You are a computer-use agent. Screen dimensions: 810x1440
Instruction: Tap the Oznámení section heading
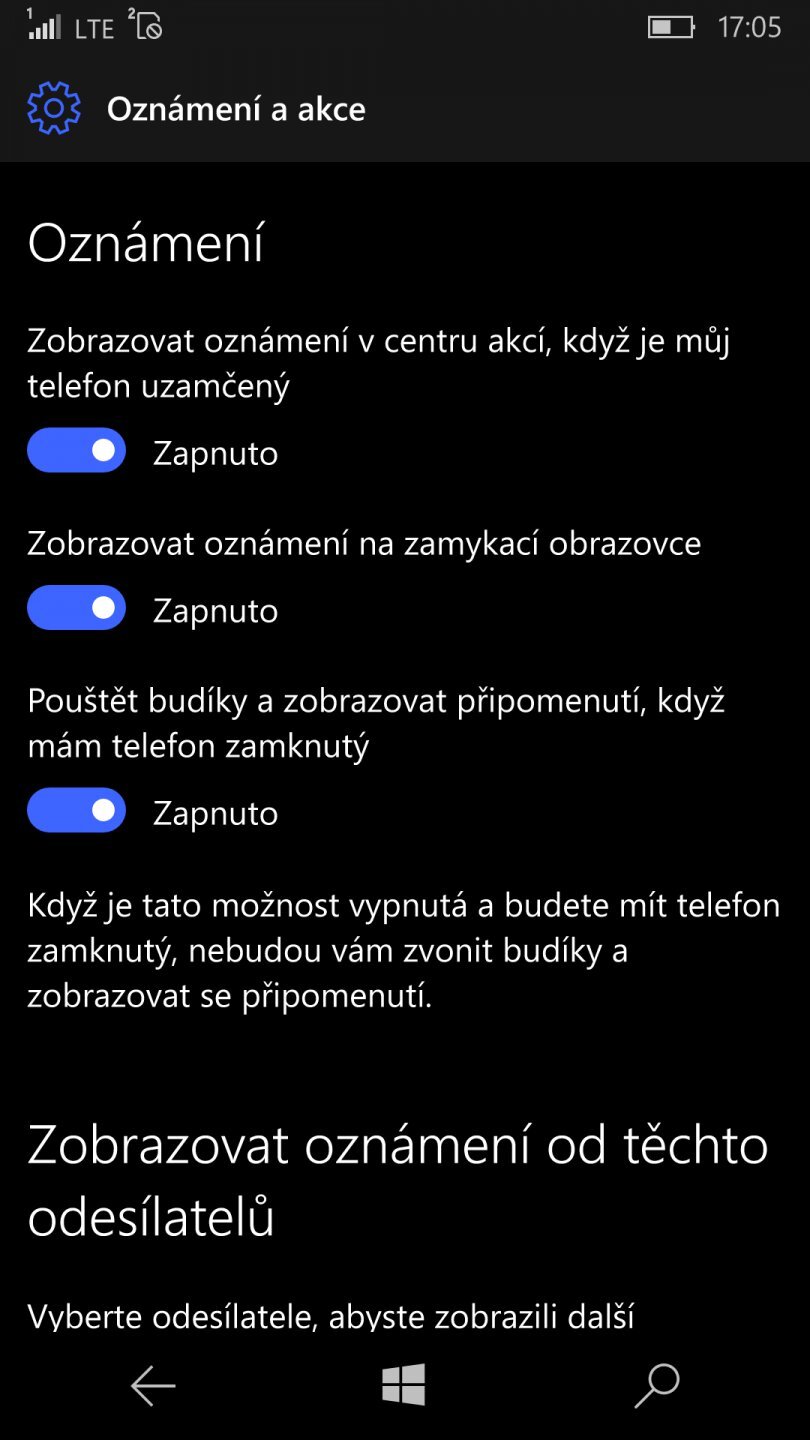[x=143, y=243]
